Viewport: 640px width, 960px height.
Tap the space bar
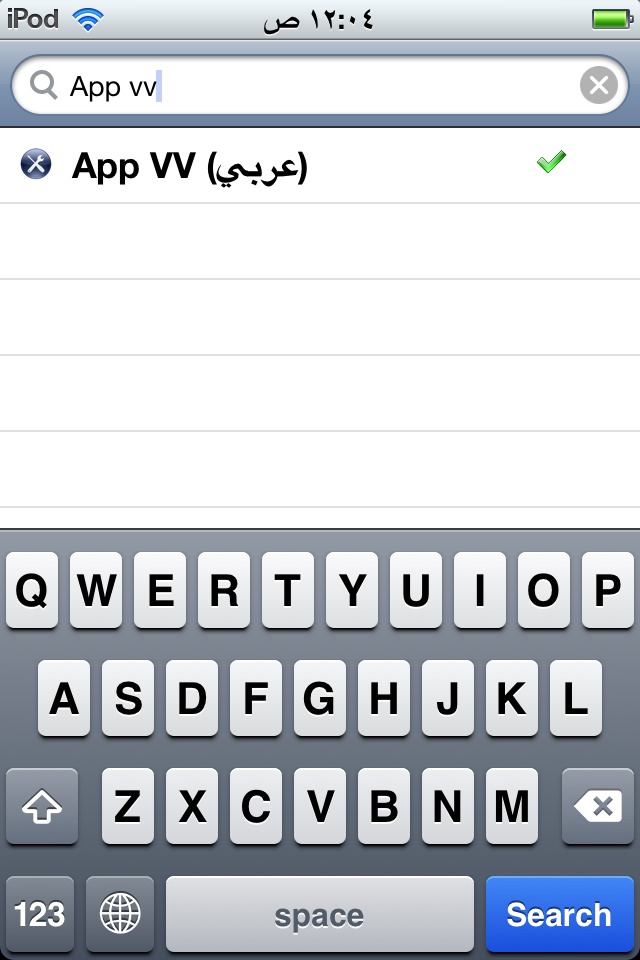(319, 914)
